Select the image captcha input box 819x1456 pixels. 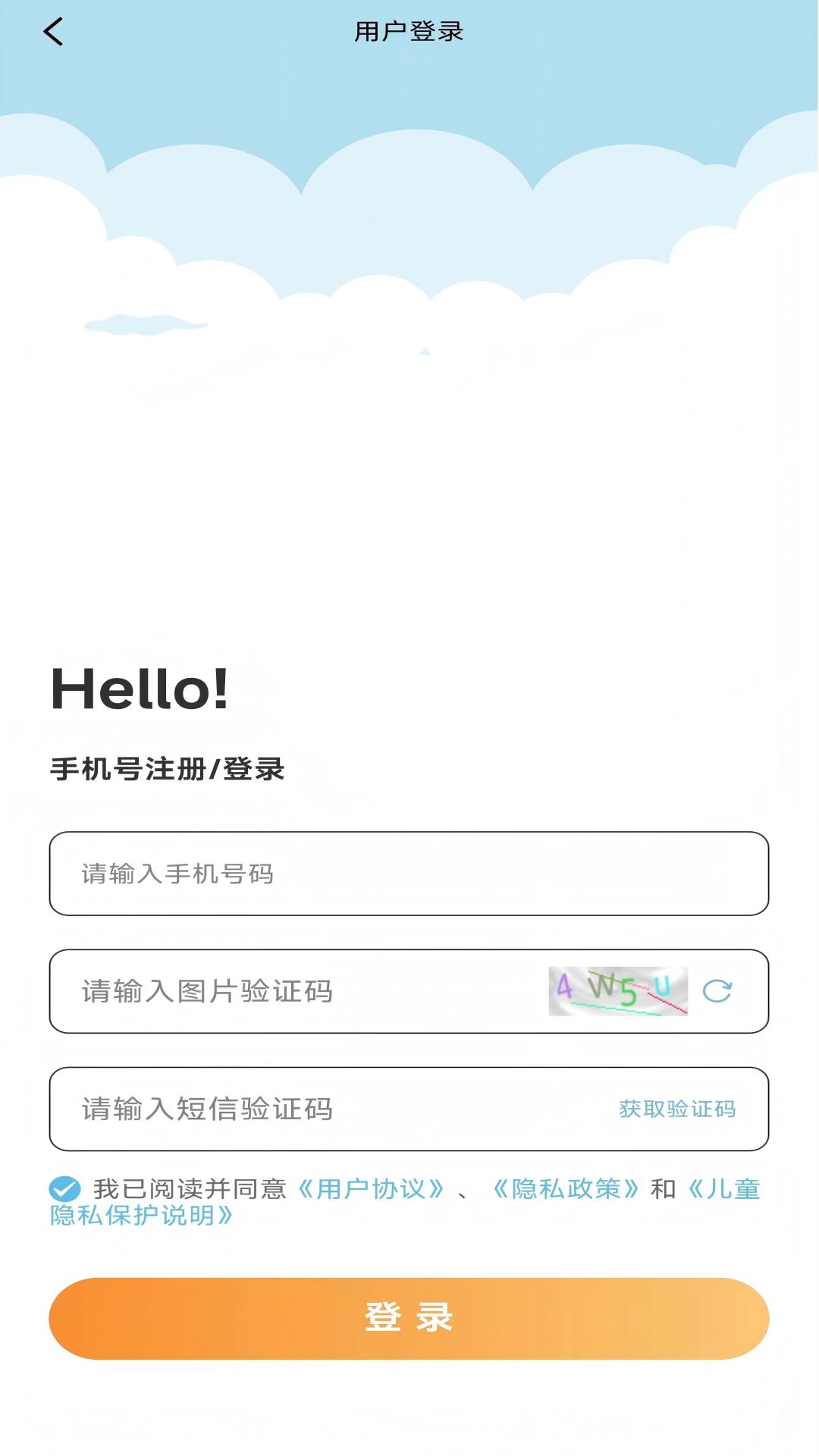click(265, 990)
